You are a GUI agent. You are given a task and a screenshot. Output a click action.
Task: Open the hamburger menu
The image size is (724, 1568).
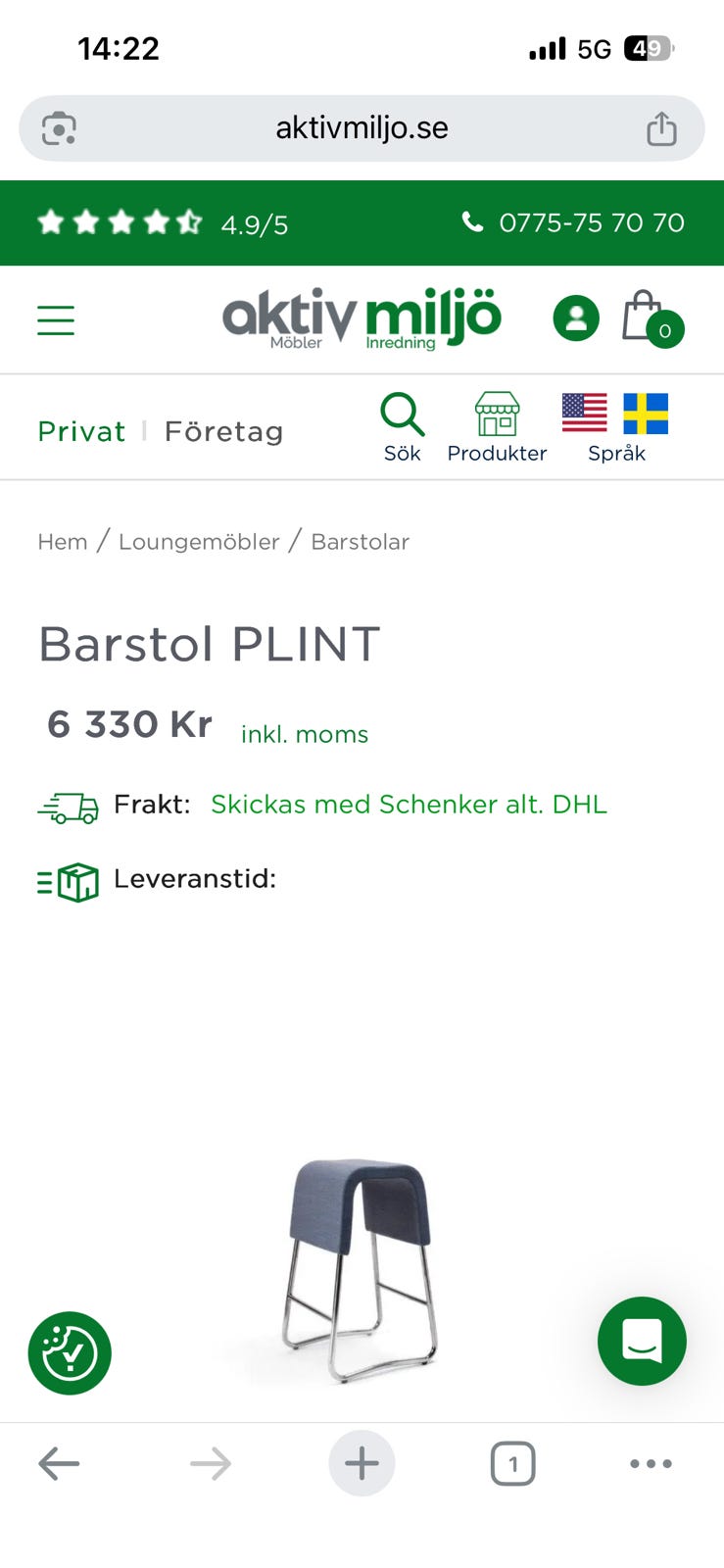pos(56,320)
